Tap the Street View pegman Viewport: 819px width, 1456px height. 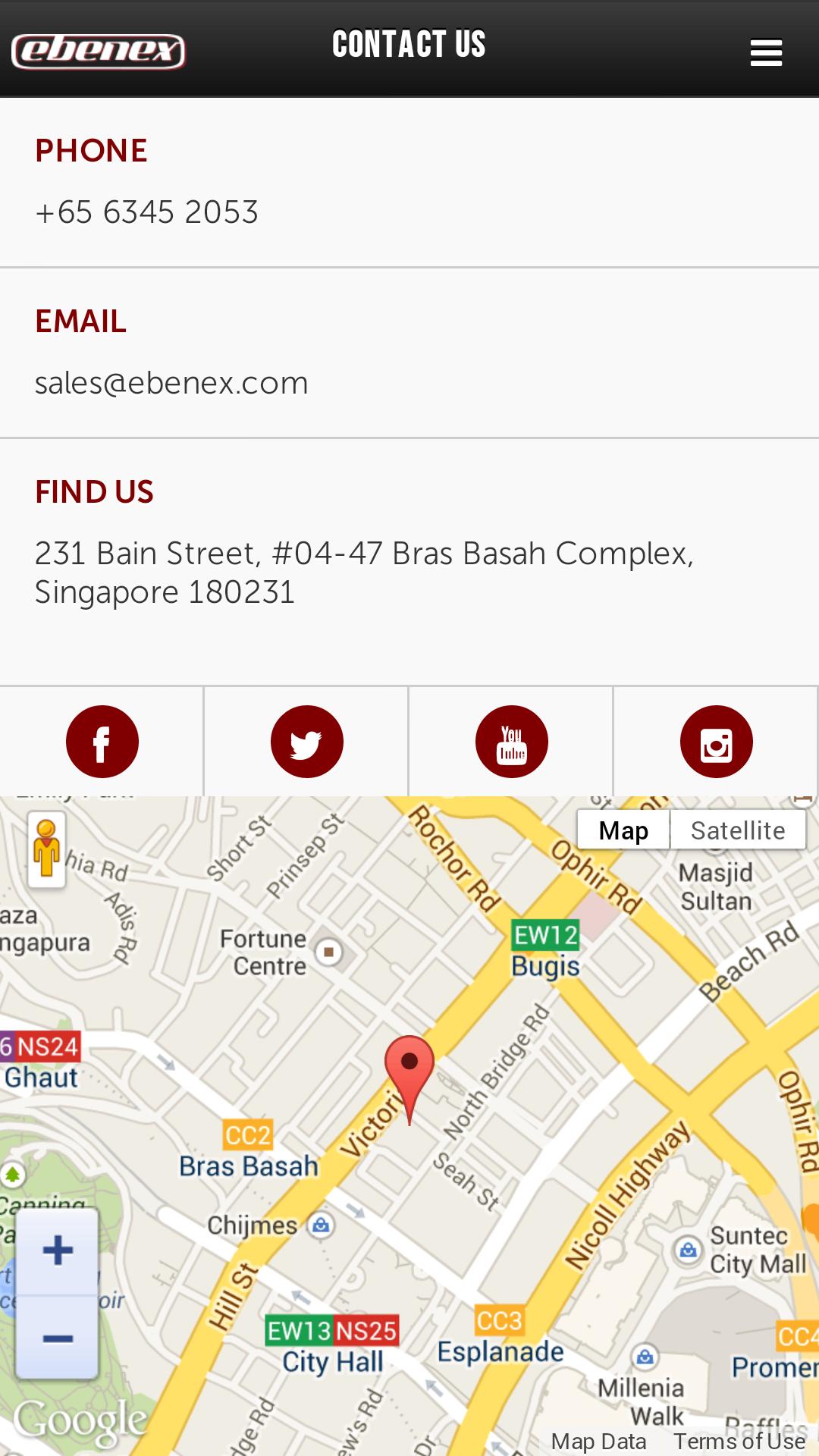click(47, 849)
